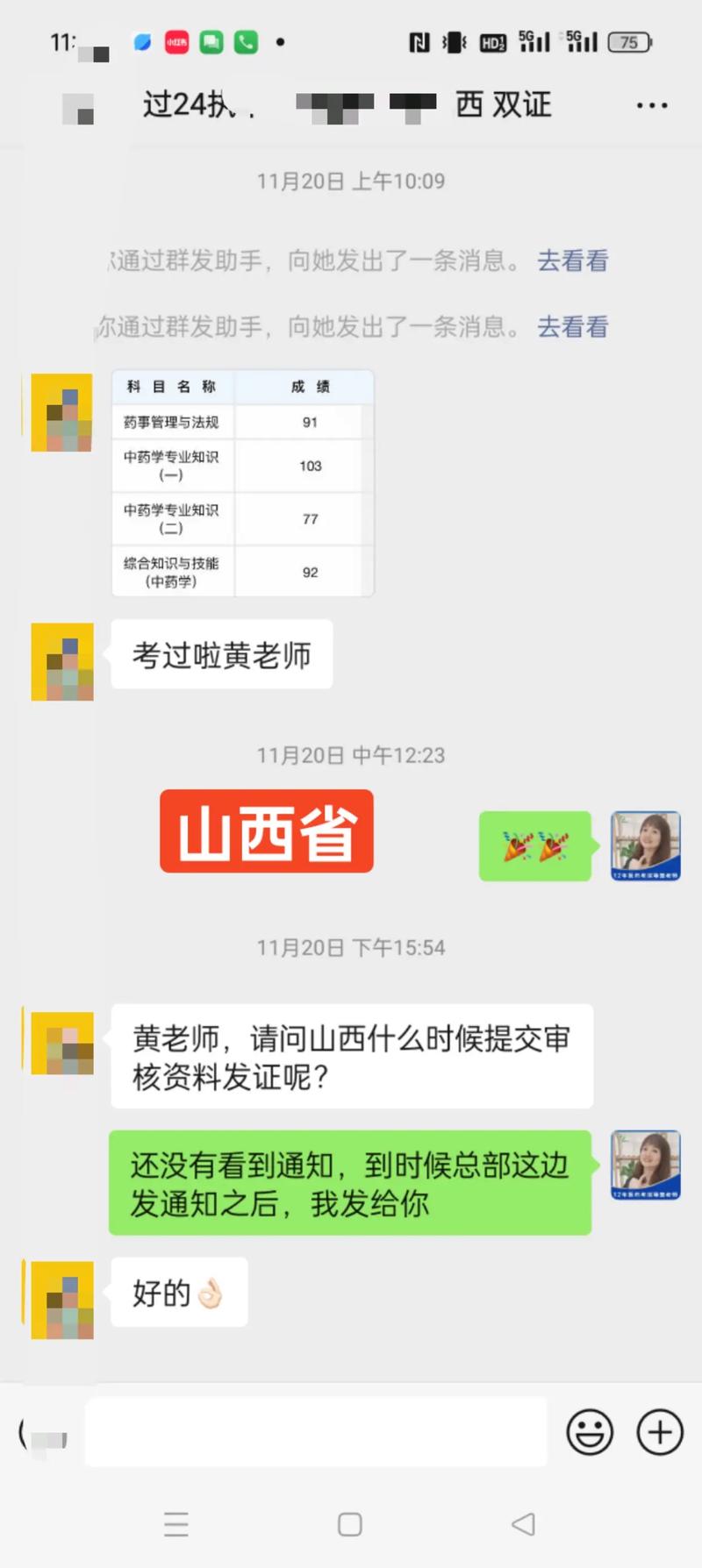
Task: Tap the red 山西省 sticker image
Action: (x=267, y=830)
